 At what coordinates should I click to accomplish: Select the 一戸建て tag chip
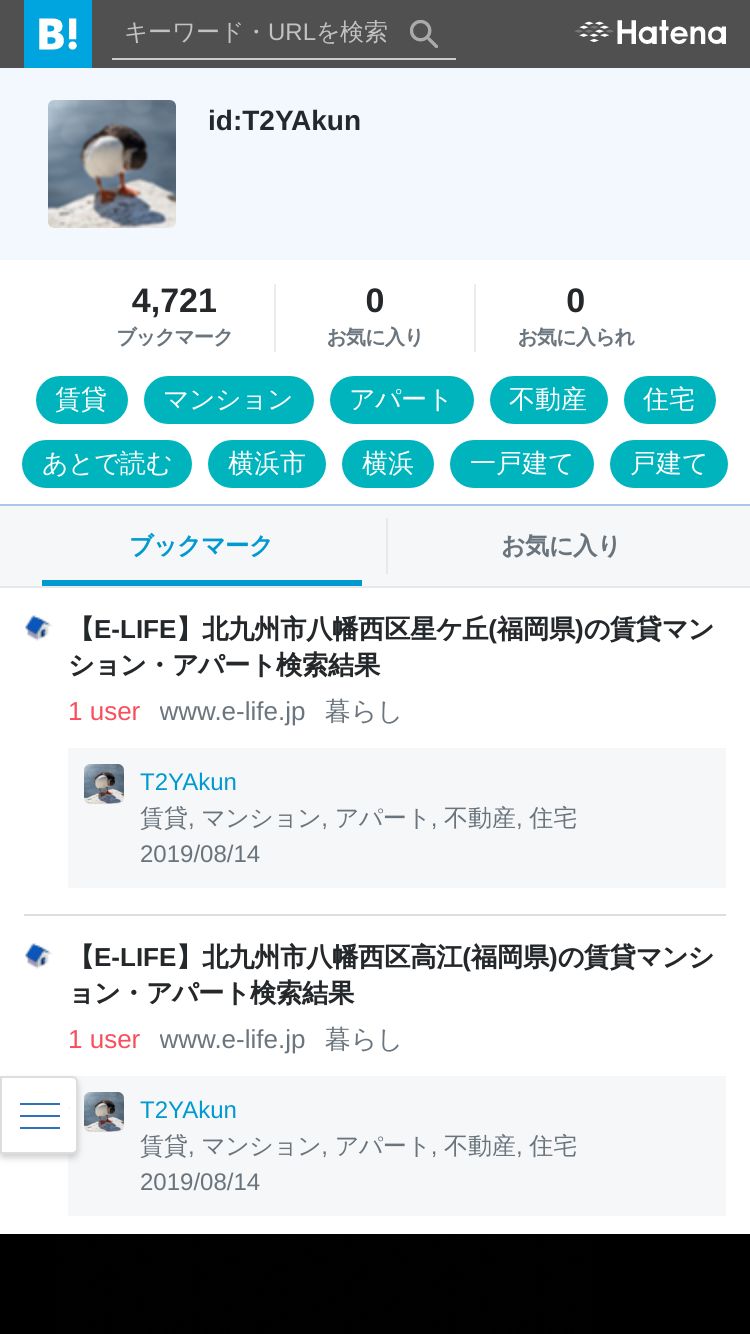[x=521, y=464]
